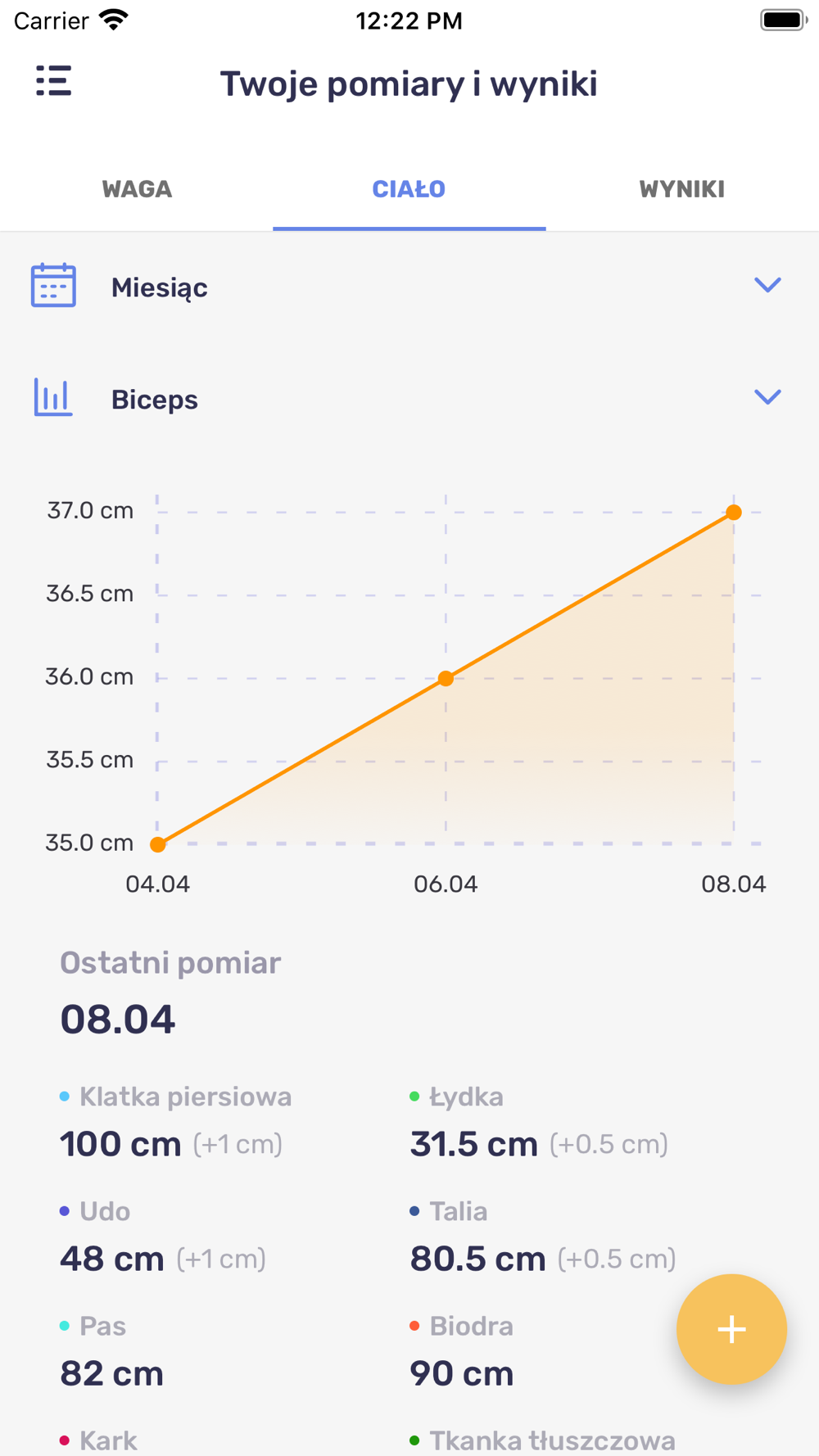This screenshot has width=819, height=1456.
Task: Expand the Miesiąc period dropdown
Action: pos(409,287)
